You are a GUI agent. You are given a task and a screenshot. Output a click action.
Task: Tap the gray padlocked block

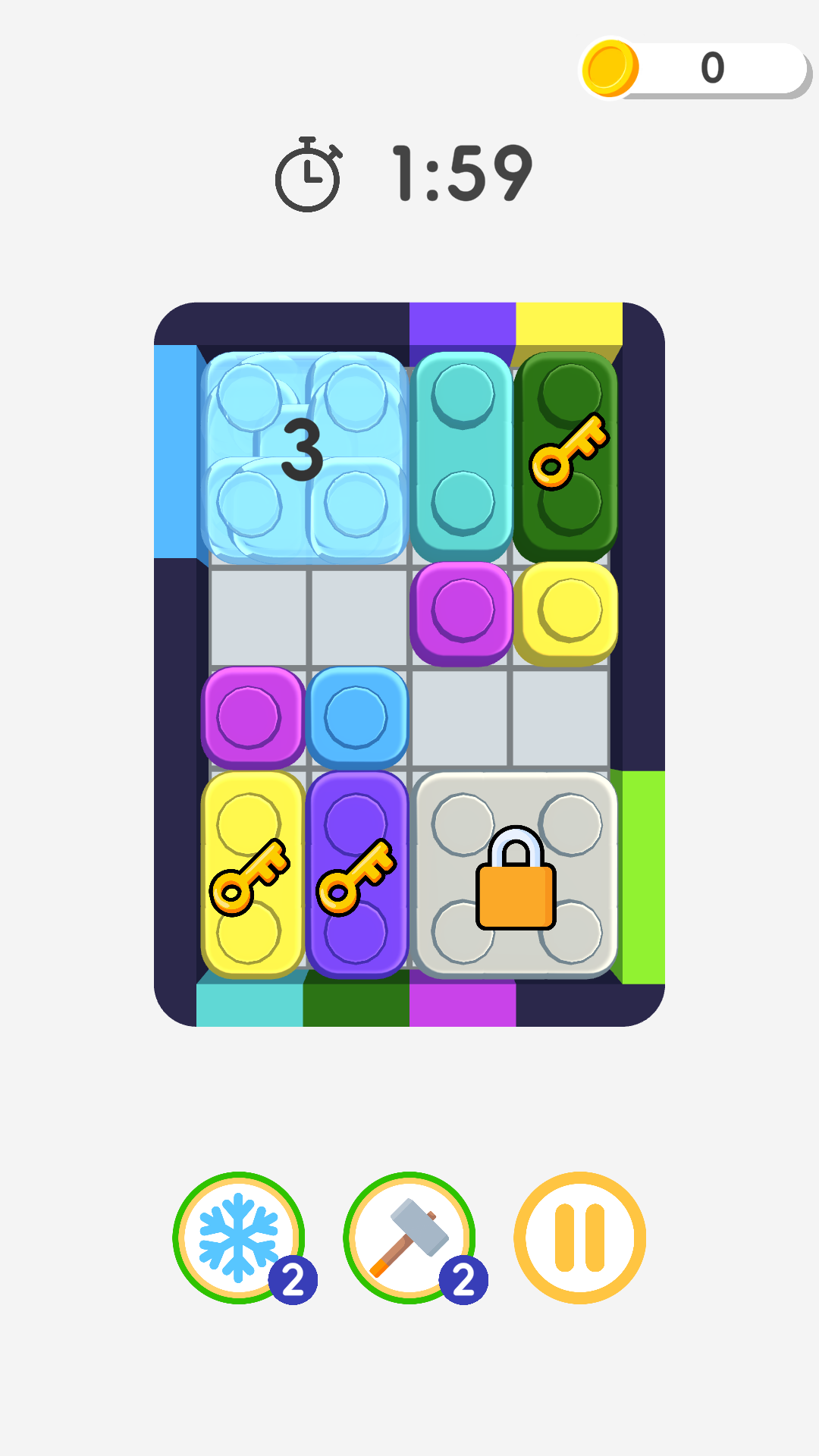516,876
